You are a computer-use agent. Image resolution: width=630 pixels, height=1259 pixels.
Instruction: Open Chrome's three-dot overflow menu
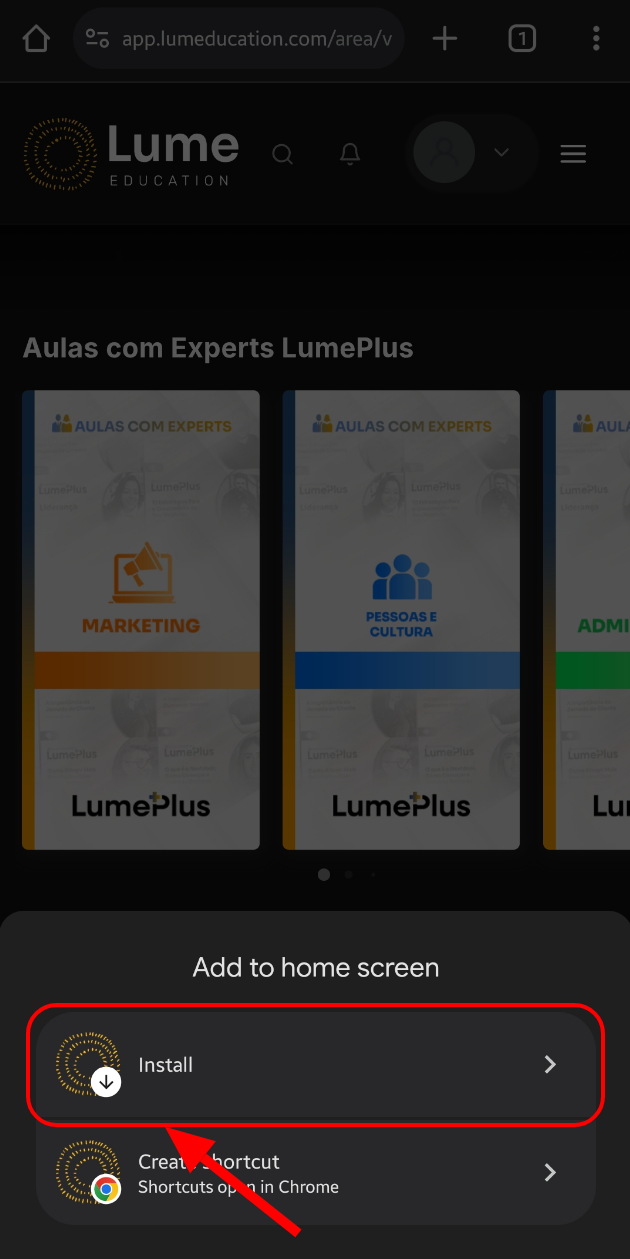[596, 39]
